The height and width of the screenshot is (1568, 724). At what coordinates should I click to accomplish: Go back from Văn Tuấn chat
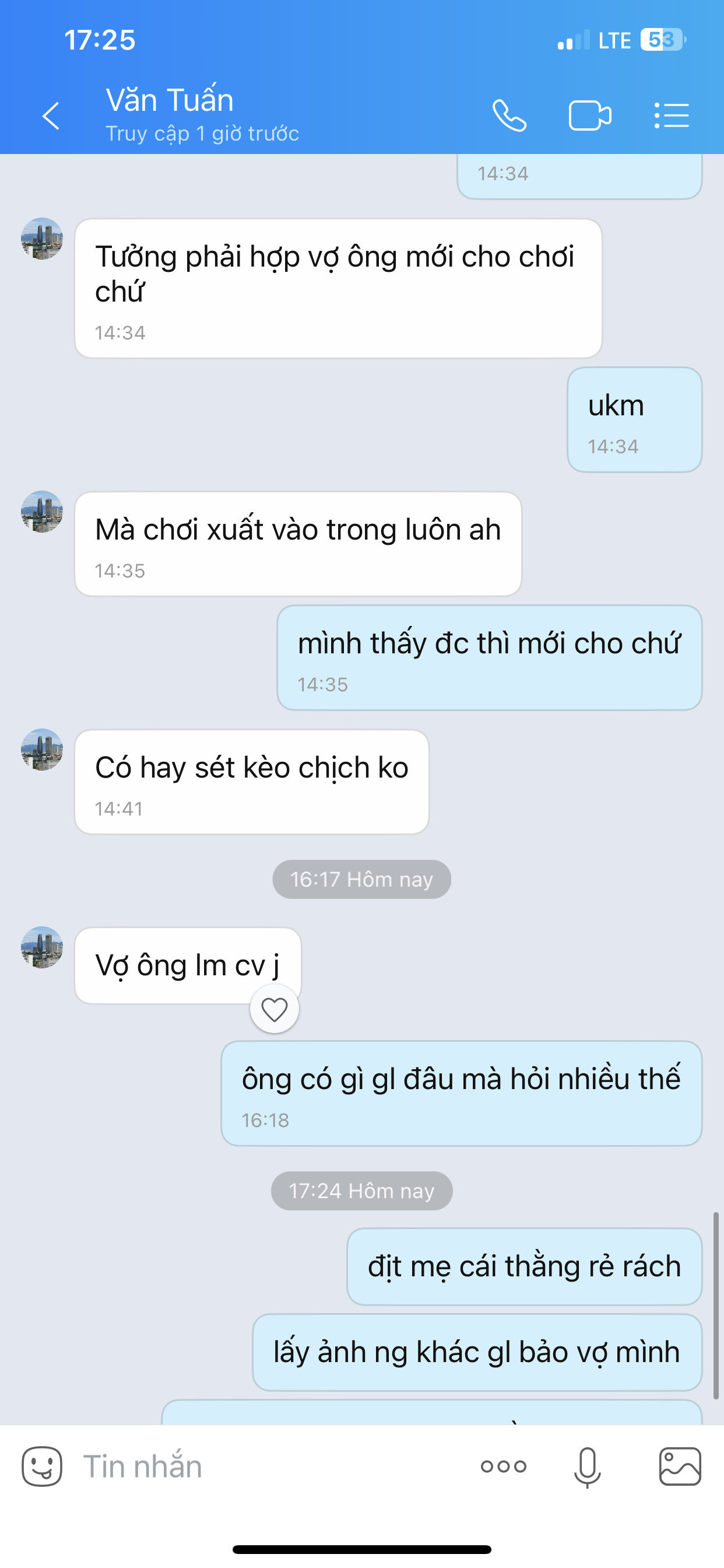pyautogui.click(x=51, y=116)
